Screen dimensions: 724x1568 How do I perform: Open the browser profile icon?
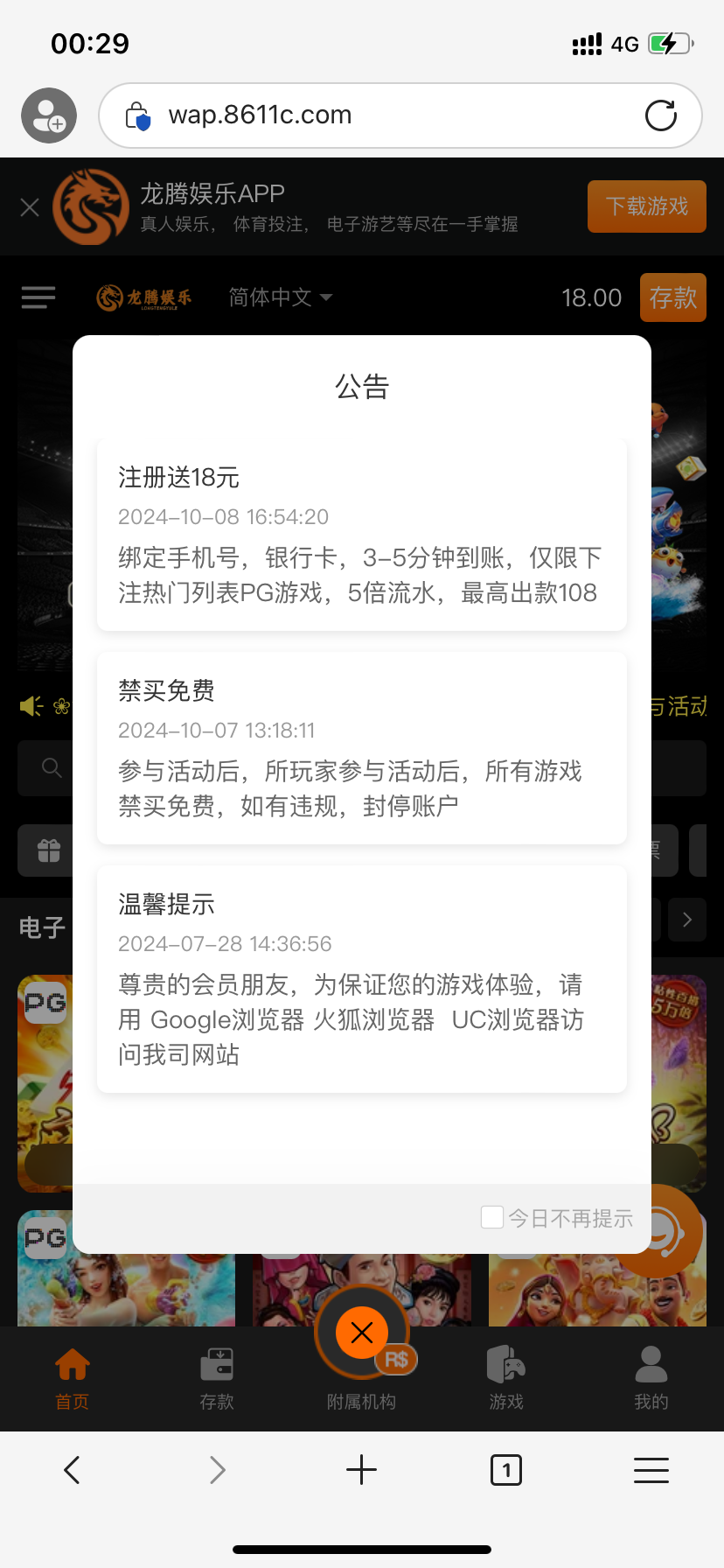click(x=49, y=115)
